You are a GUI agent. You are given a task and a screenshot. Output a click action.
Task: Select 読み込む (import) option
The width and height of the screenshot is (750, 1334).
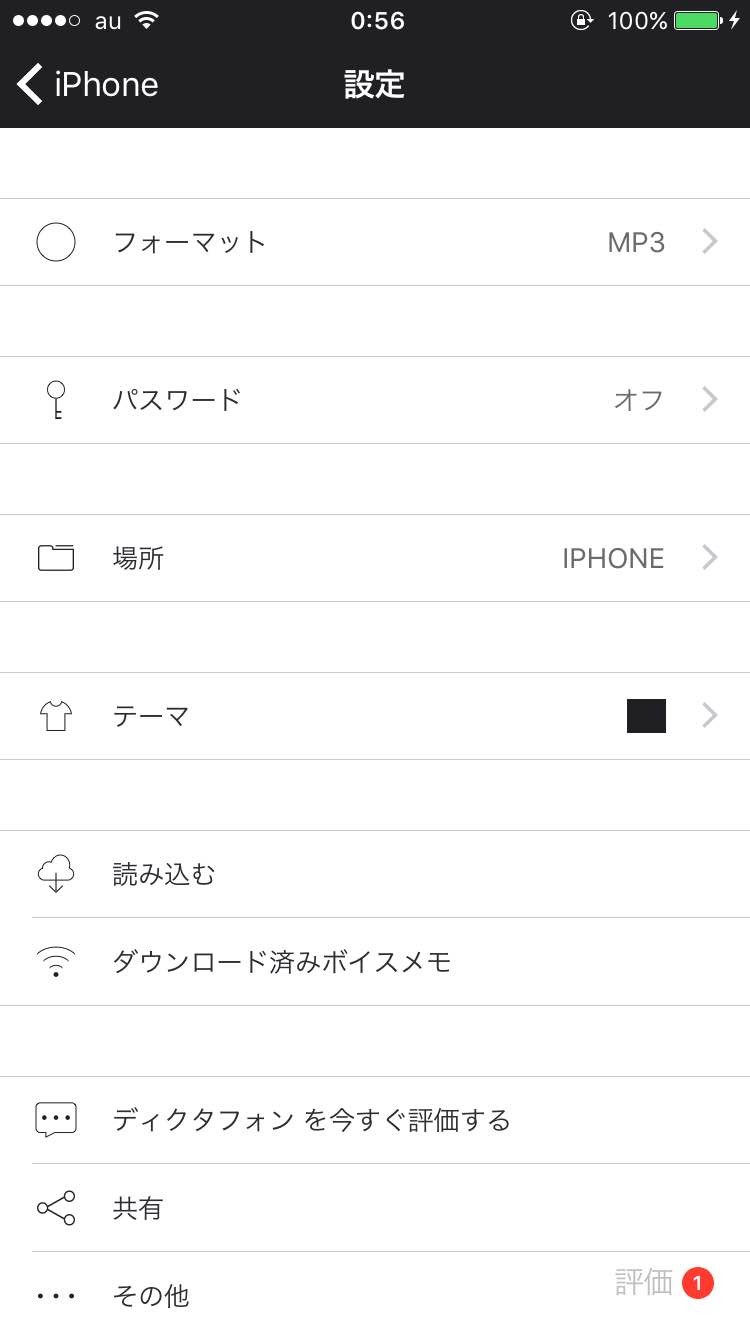[x=375, y=874]
